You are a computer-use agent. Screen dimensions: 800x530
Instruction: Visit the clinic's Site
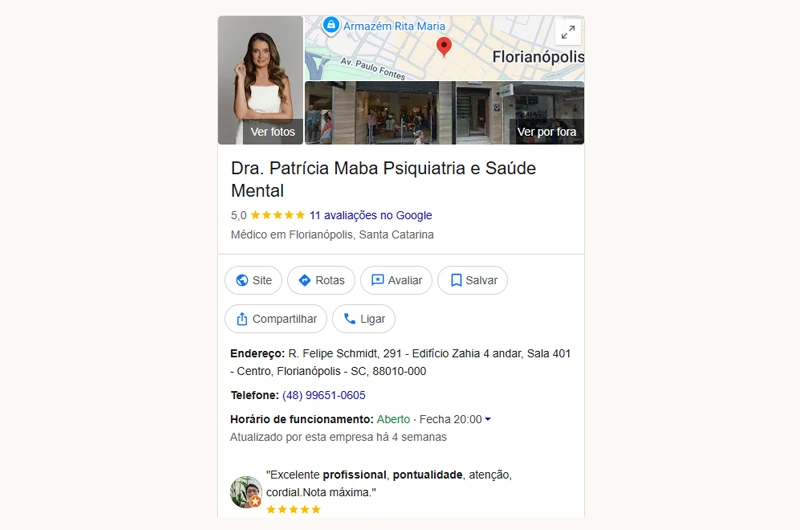(253, 281)
